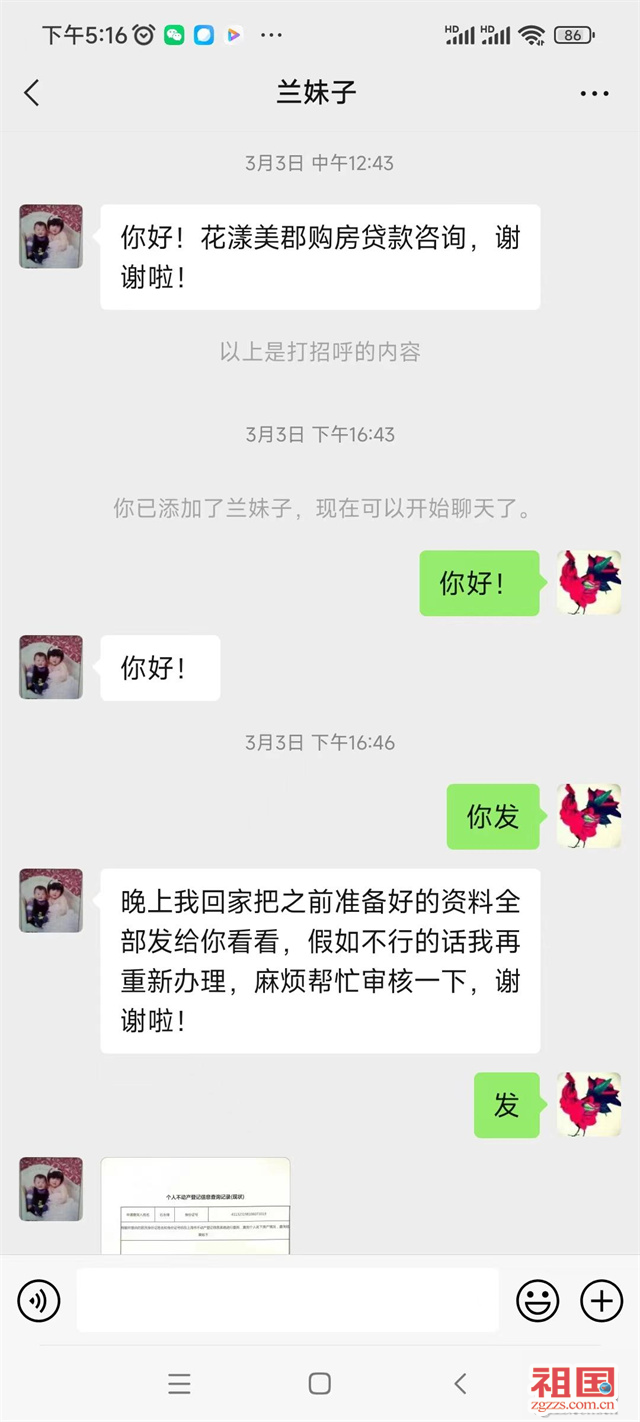
Task: Open your rooster avatar beside 你发
Action: 589,816
